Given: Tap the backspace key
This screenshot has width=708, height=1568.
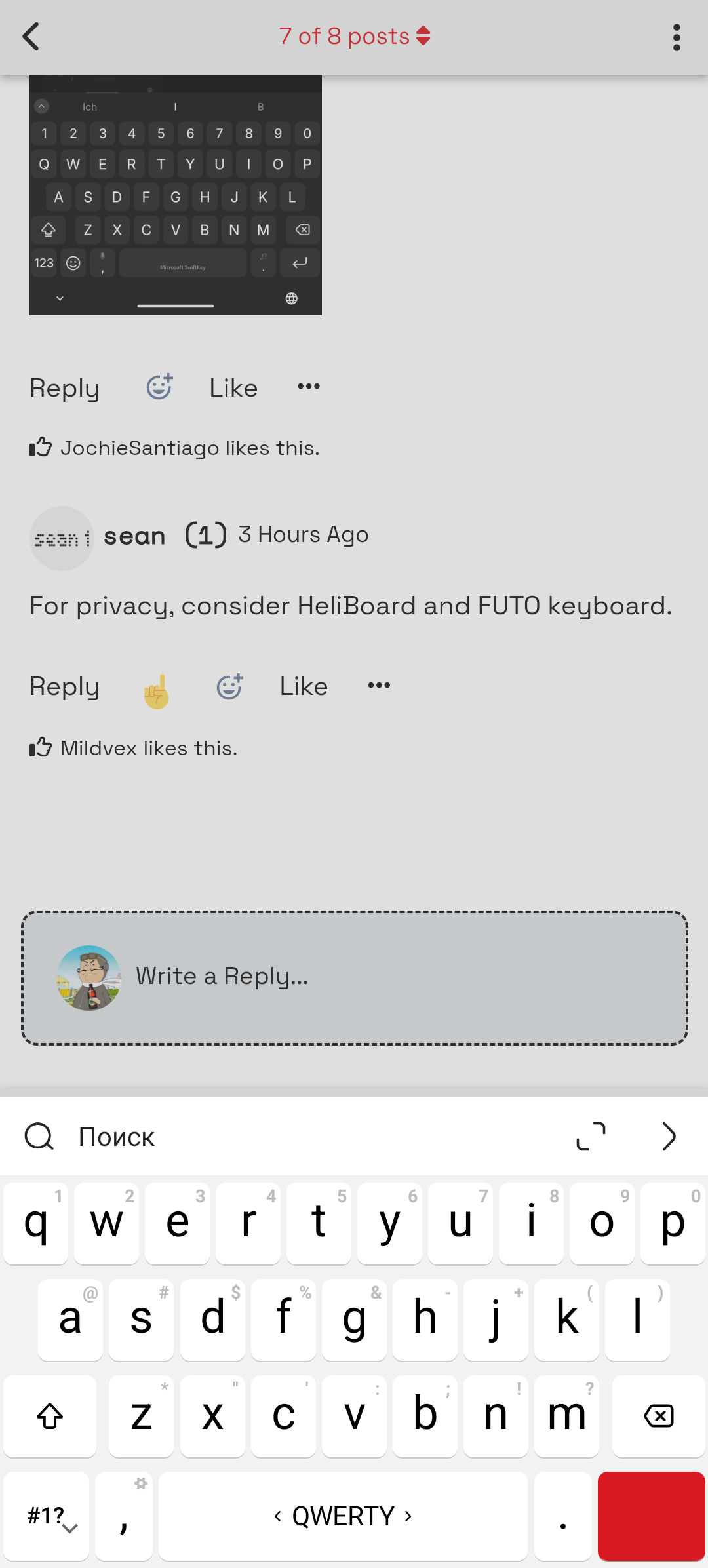Looking at the screenshot, I should pyautogui.click(x=658, y=1416).
